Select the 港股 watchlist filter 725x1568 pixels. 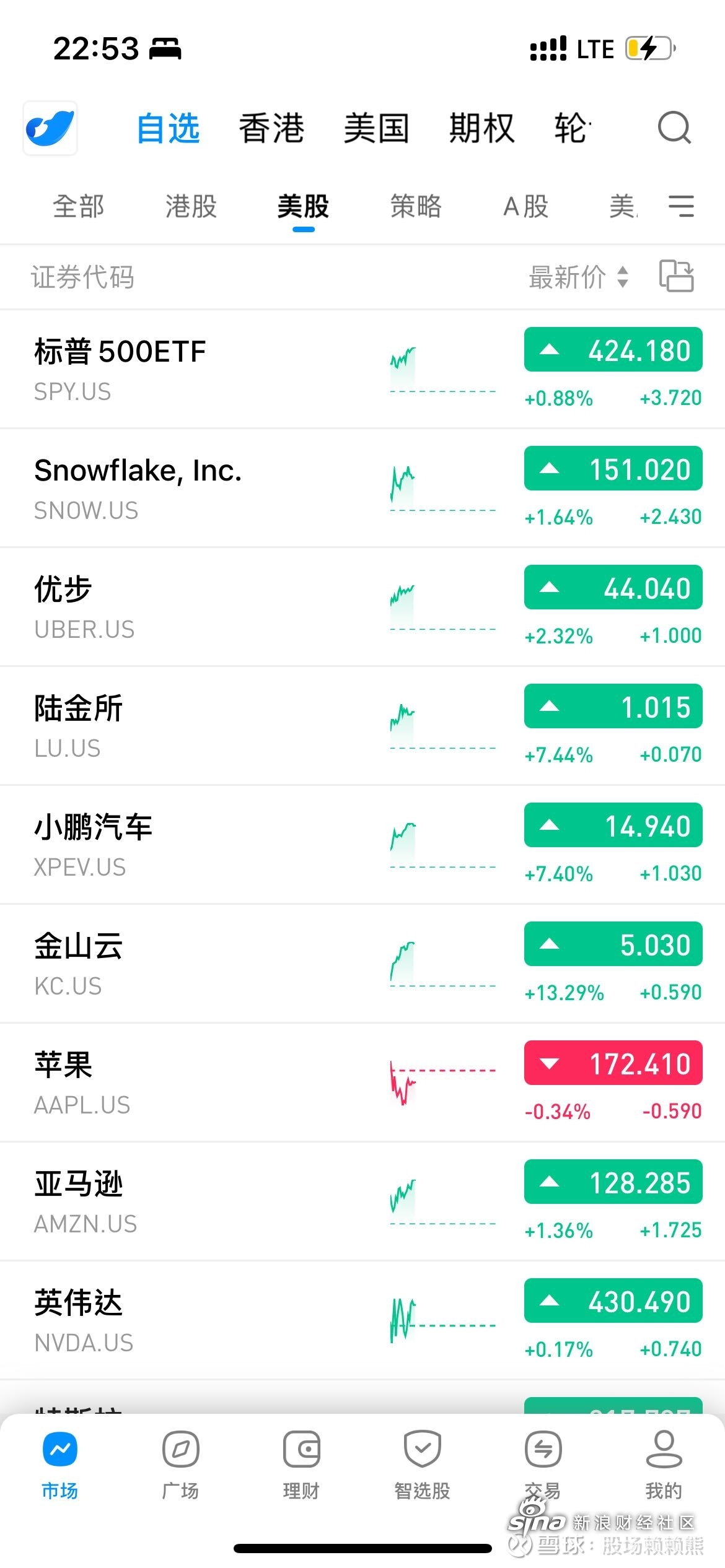pos(191,206)
